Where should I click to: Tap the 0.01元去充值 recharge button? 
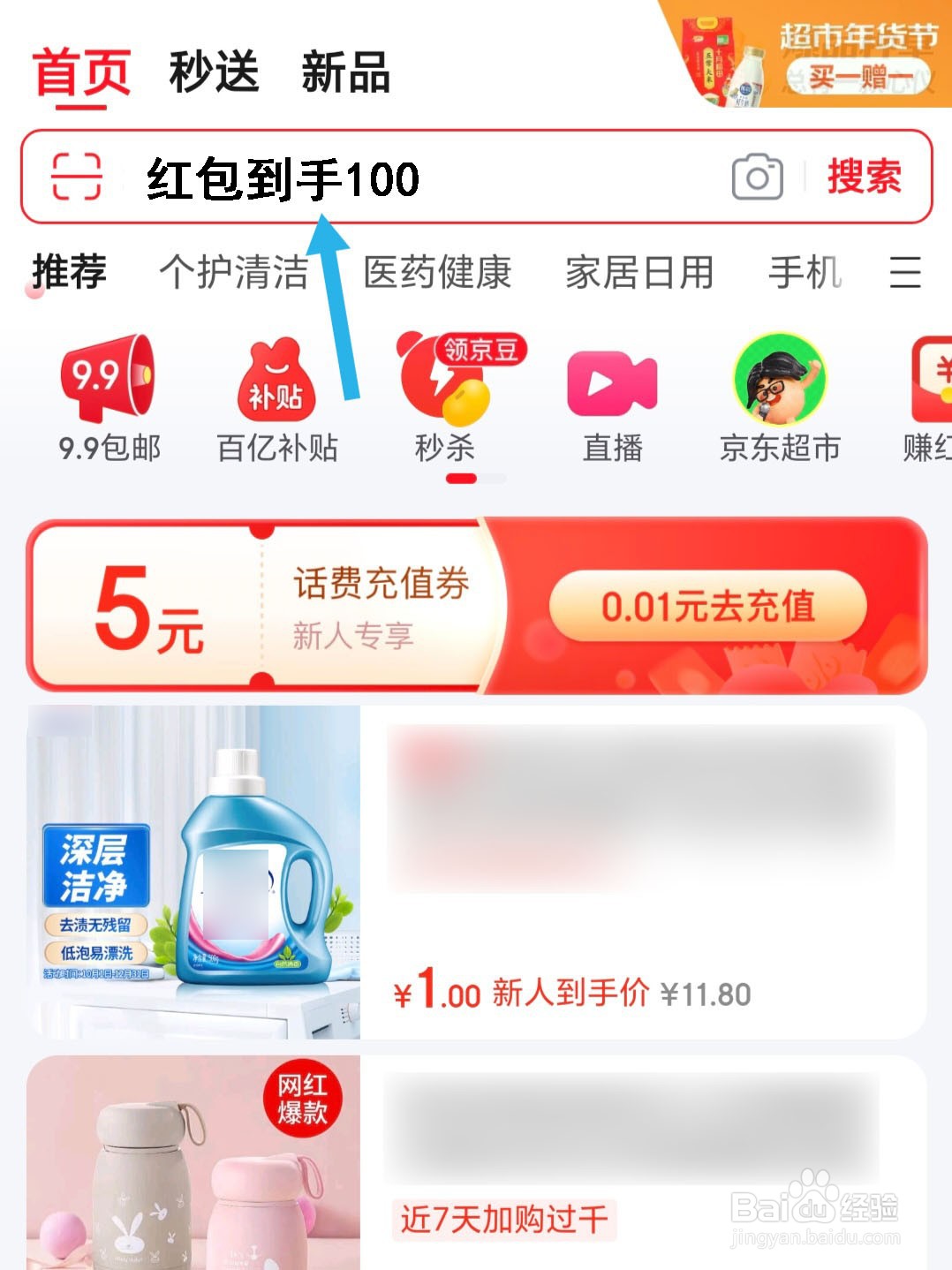coord(709,605)
